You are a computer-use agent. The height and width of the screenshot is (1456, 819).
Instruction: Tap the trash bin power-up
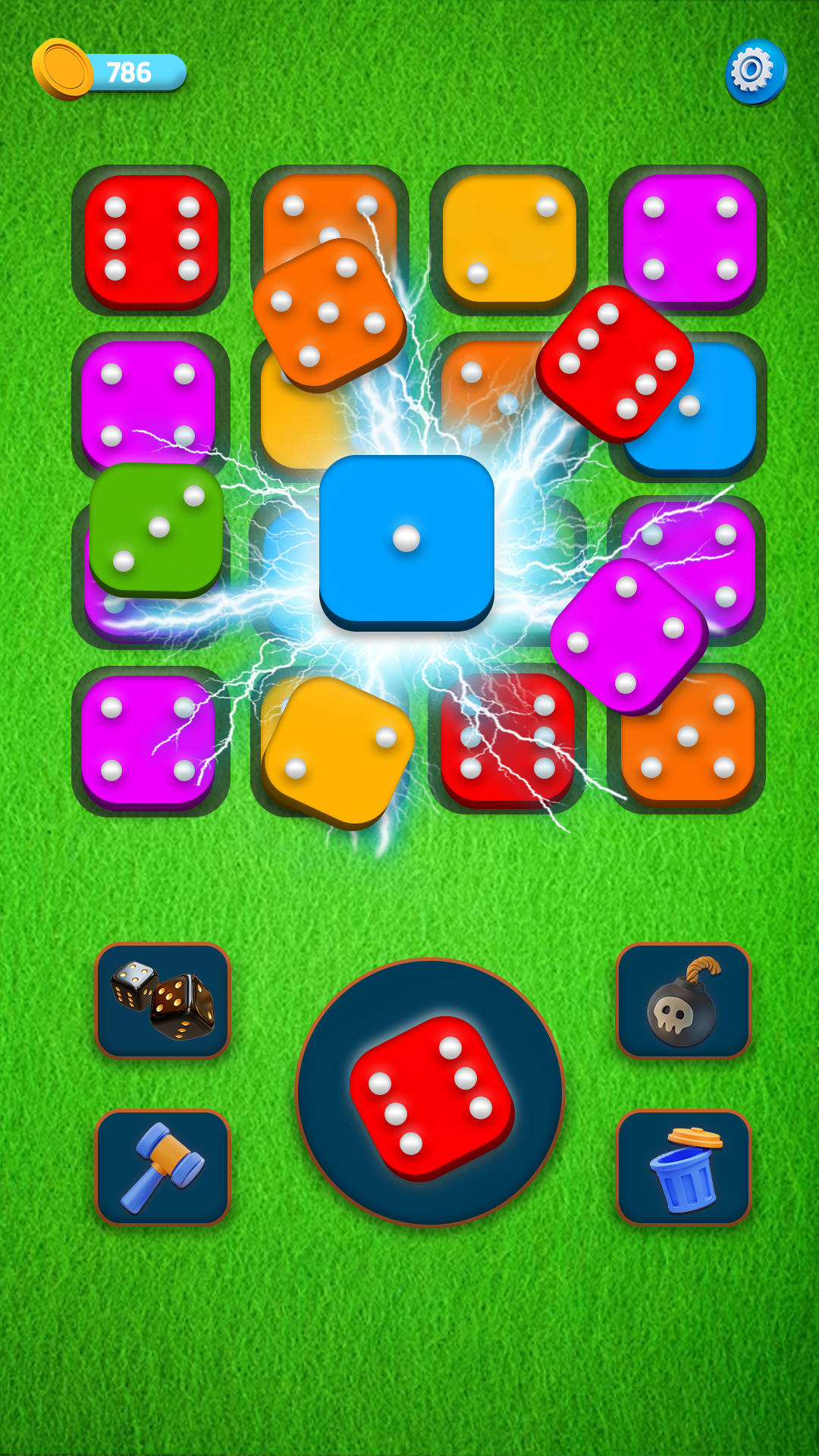[x=683, y=1167]
